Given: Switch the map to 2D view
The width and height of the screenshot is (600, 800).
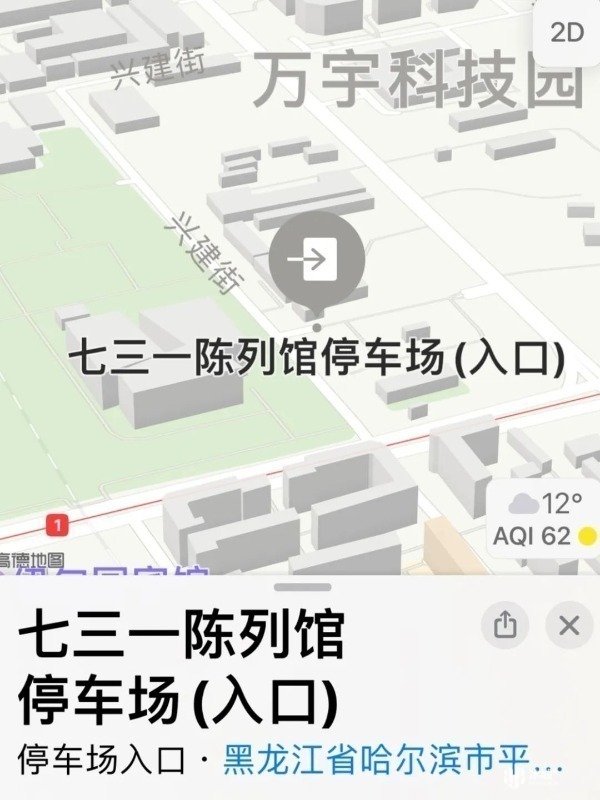Looking at the screenshot, I should (567, 32).
